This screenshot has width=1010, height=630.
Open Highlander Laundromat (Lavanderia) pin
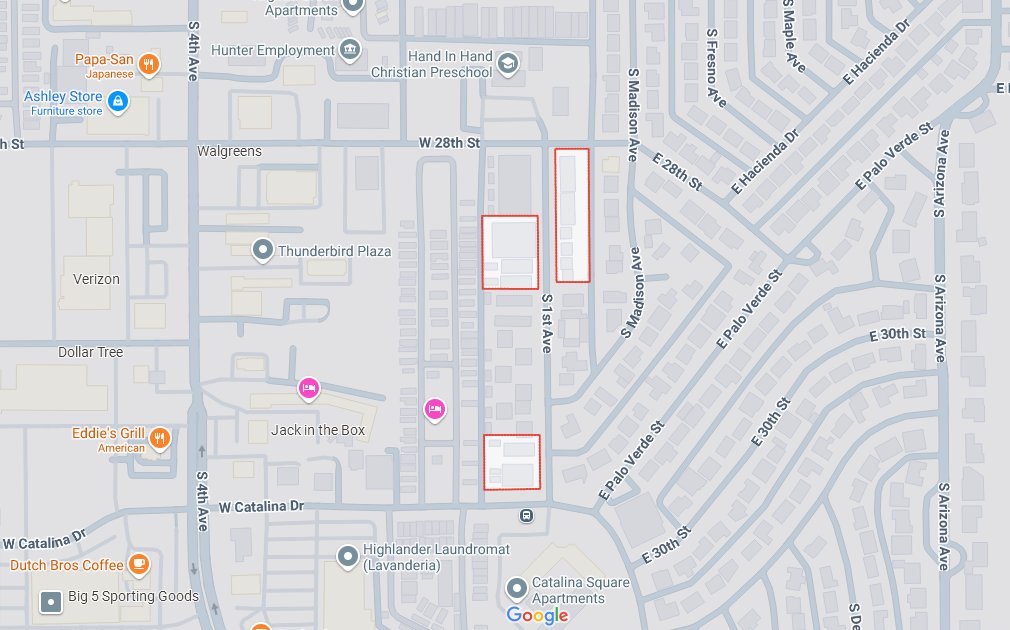348,555
